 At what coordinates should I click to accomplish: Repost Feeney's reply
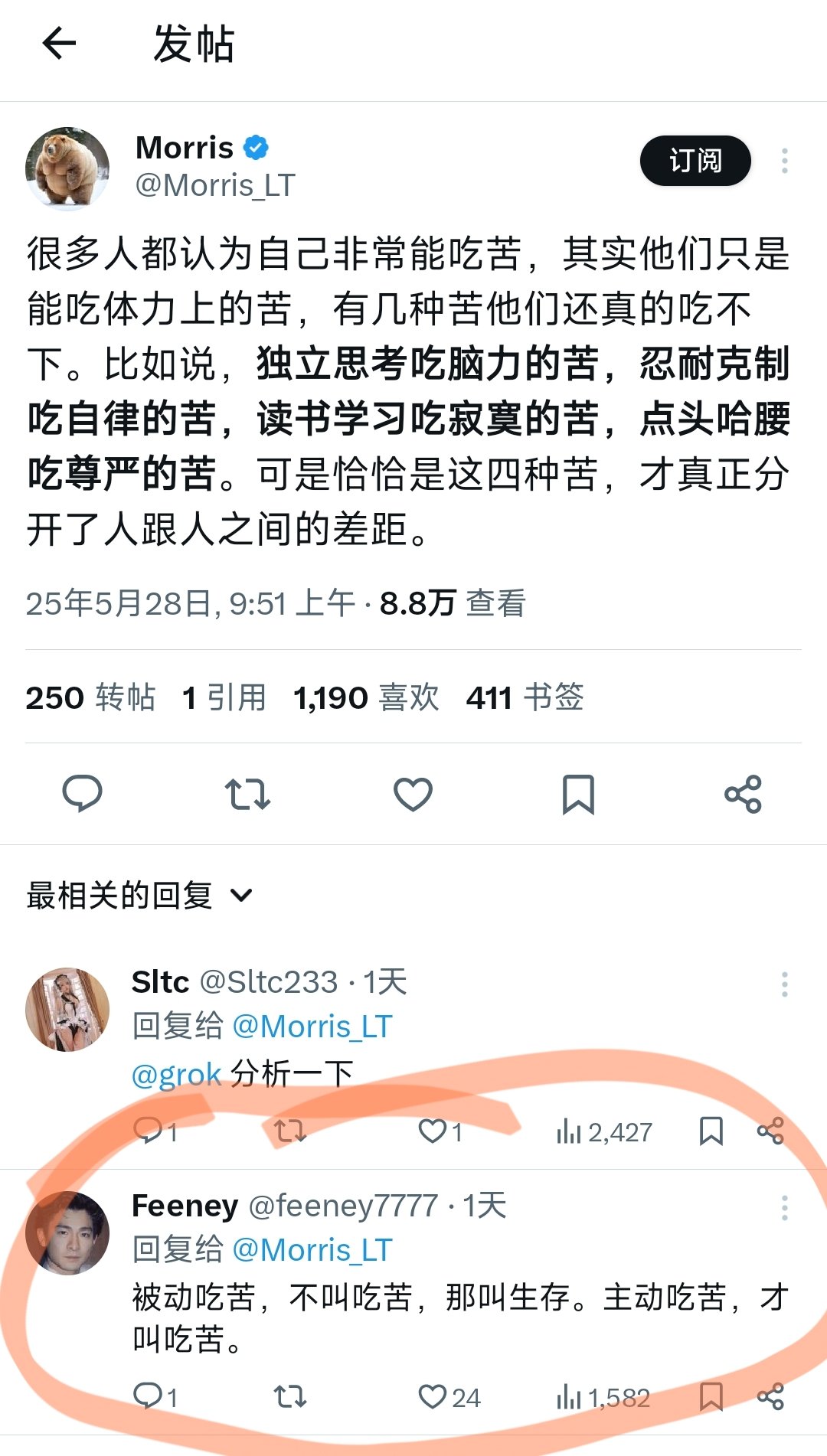[290, 1397]
